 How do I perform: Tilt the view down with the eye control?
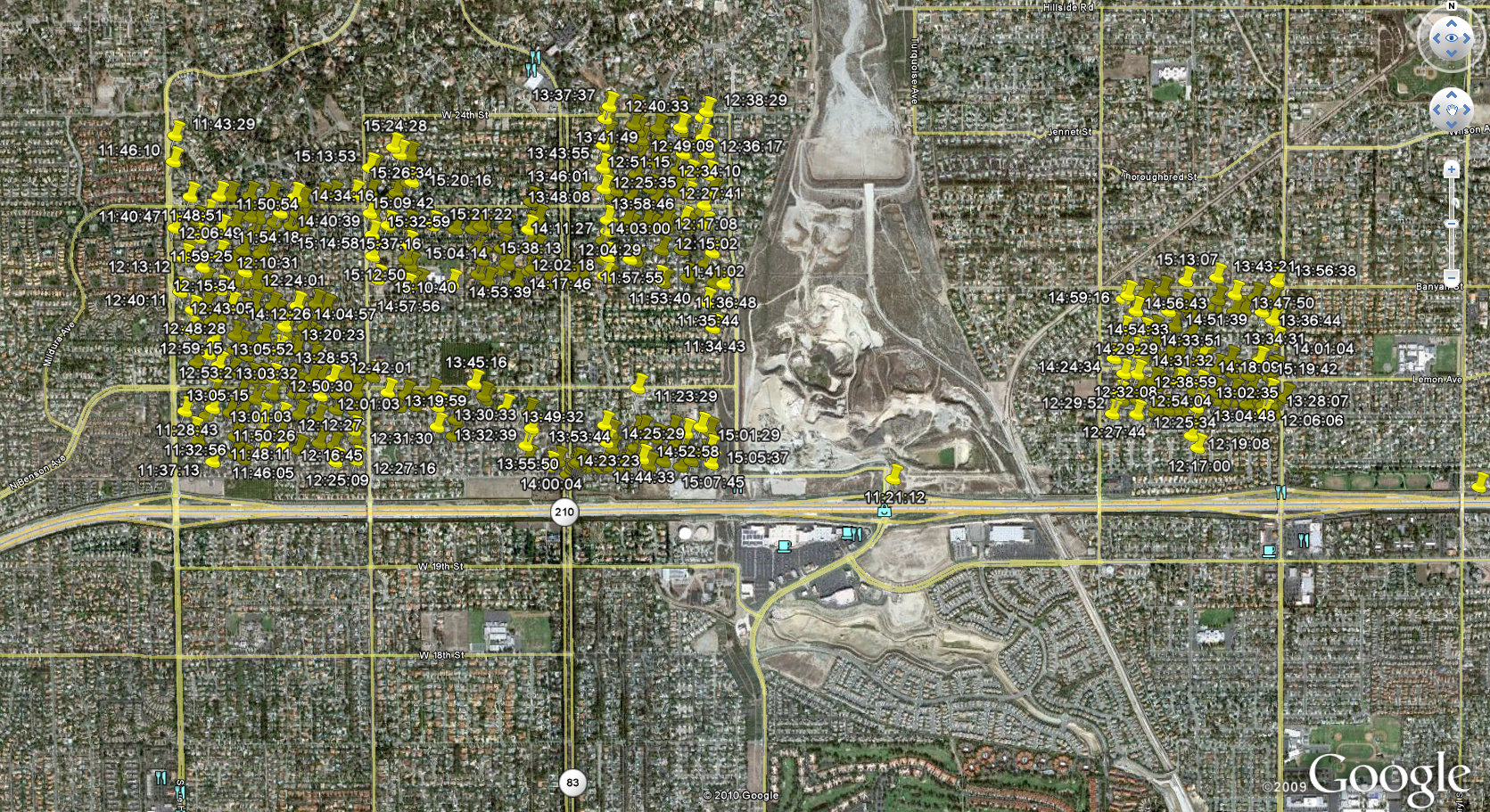1451,54
